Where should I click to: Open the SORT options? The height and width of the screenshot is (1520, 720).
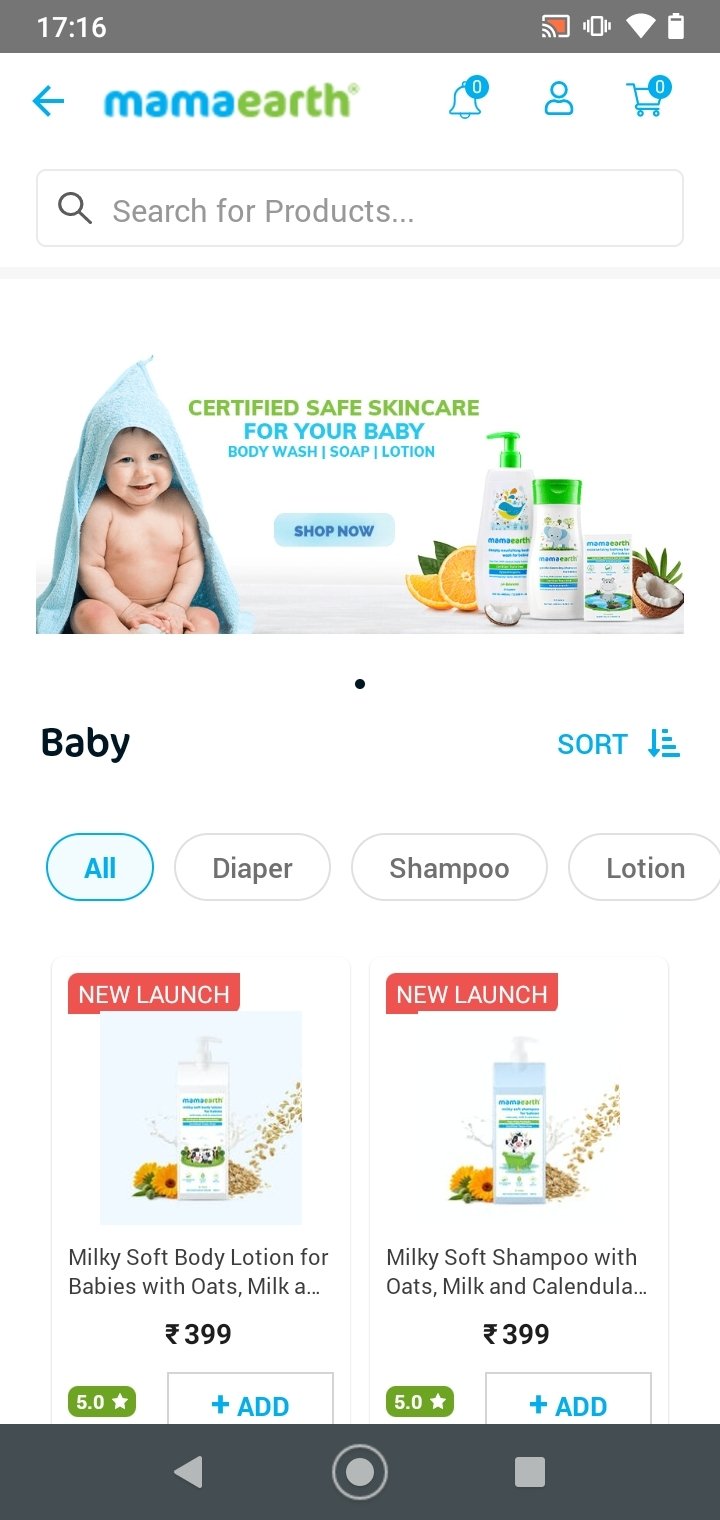619,744
